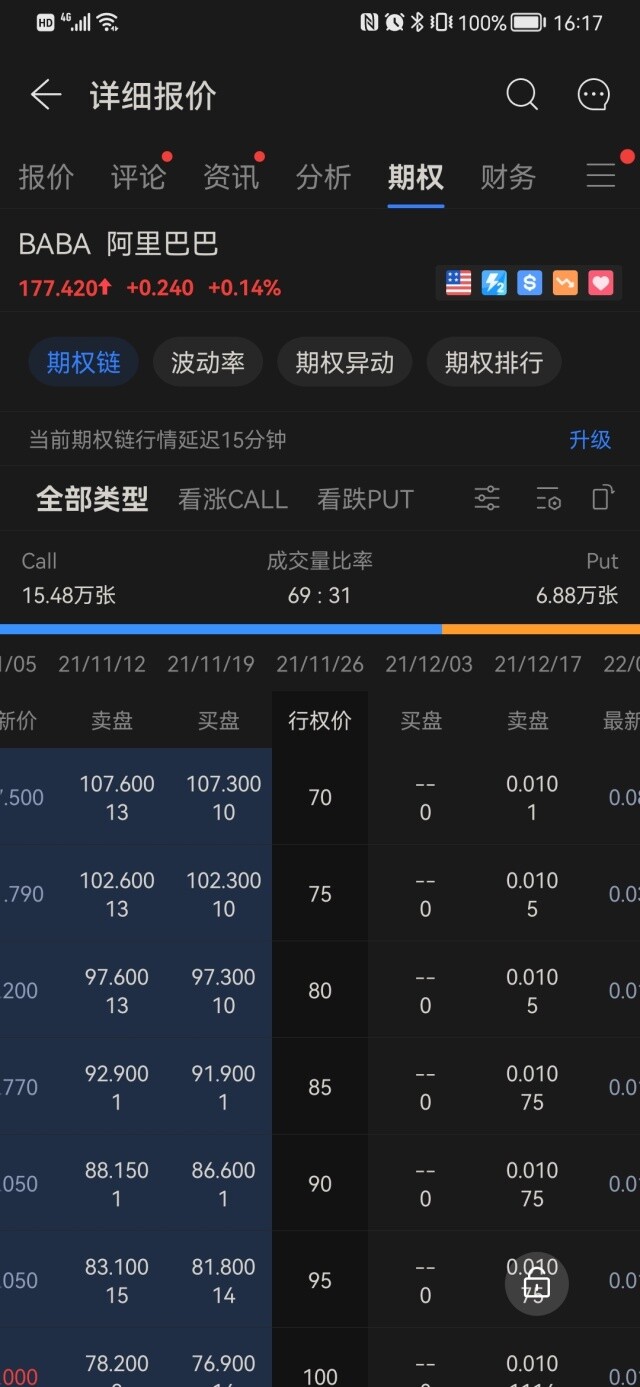Select the 期权排行 chip
Image resolution: width=640 pixels, height=1387 pixels.
pos(493,362)
